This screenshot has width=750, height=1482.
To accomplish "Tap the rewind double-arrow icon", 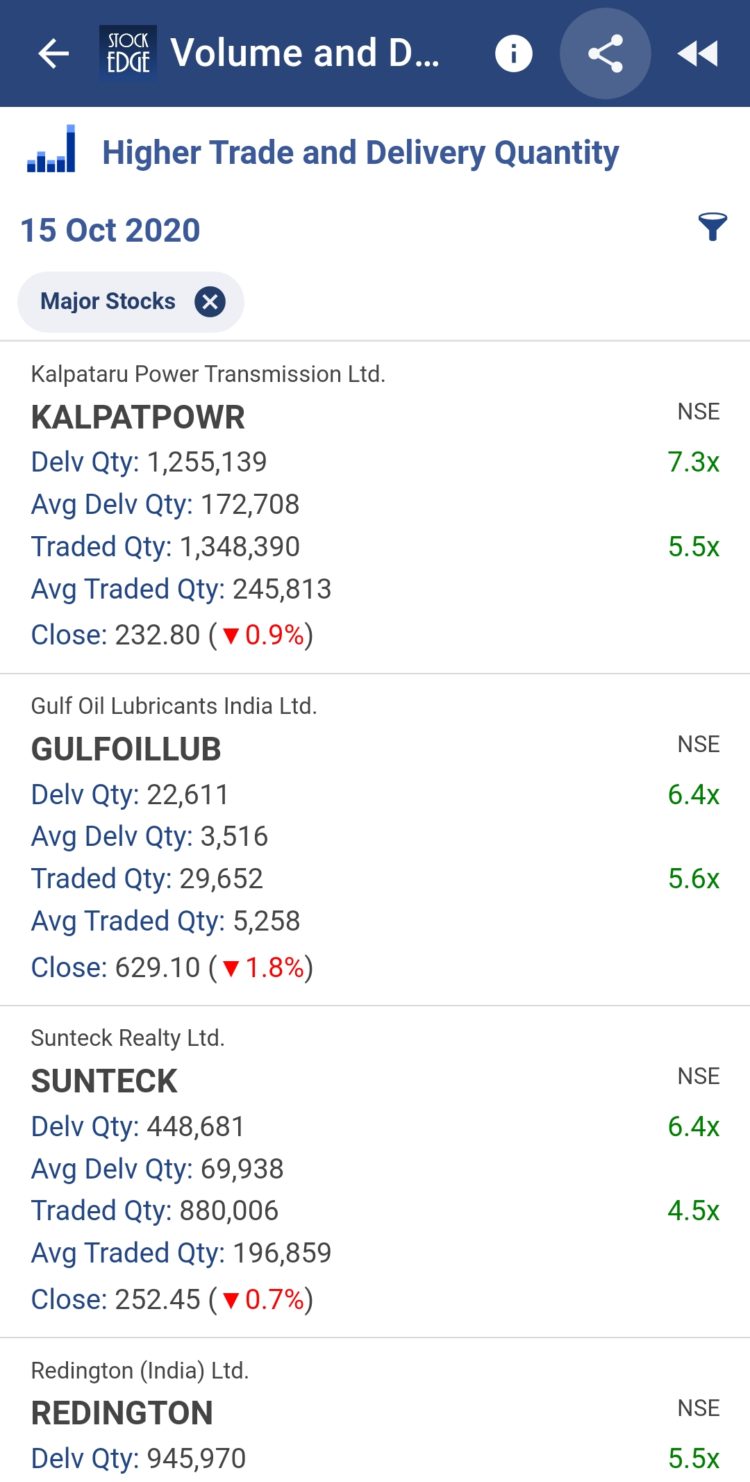I will 697,53.
